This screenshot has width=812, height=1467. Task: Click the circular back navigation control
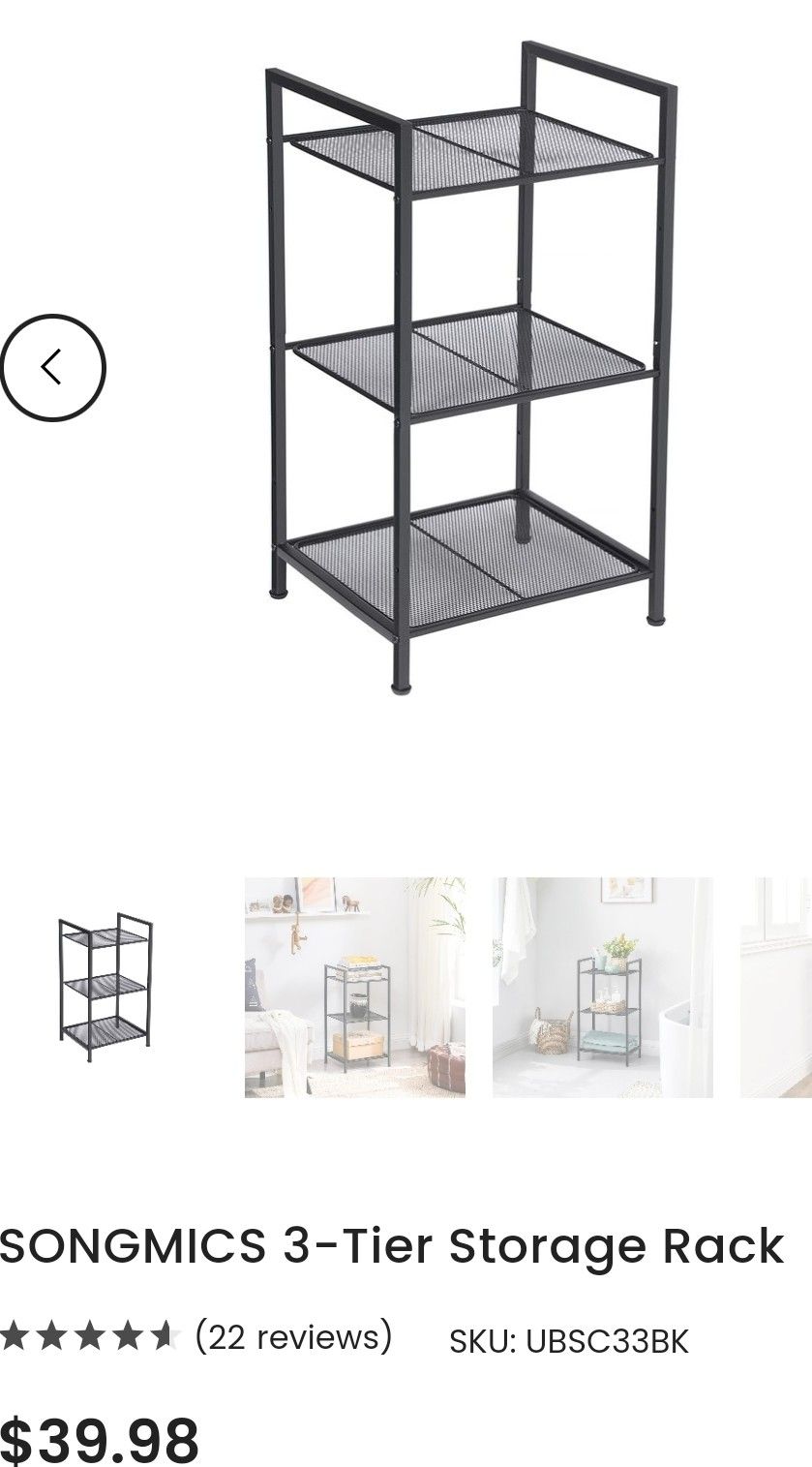(53, 366)
